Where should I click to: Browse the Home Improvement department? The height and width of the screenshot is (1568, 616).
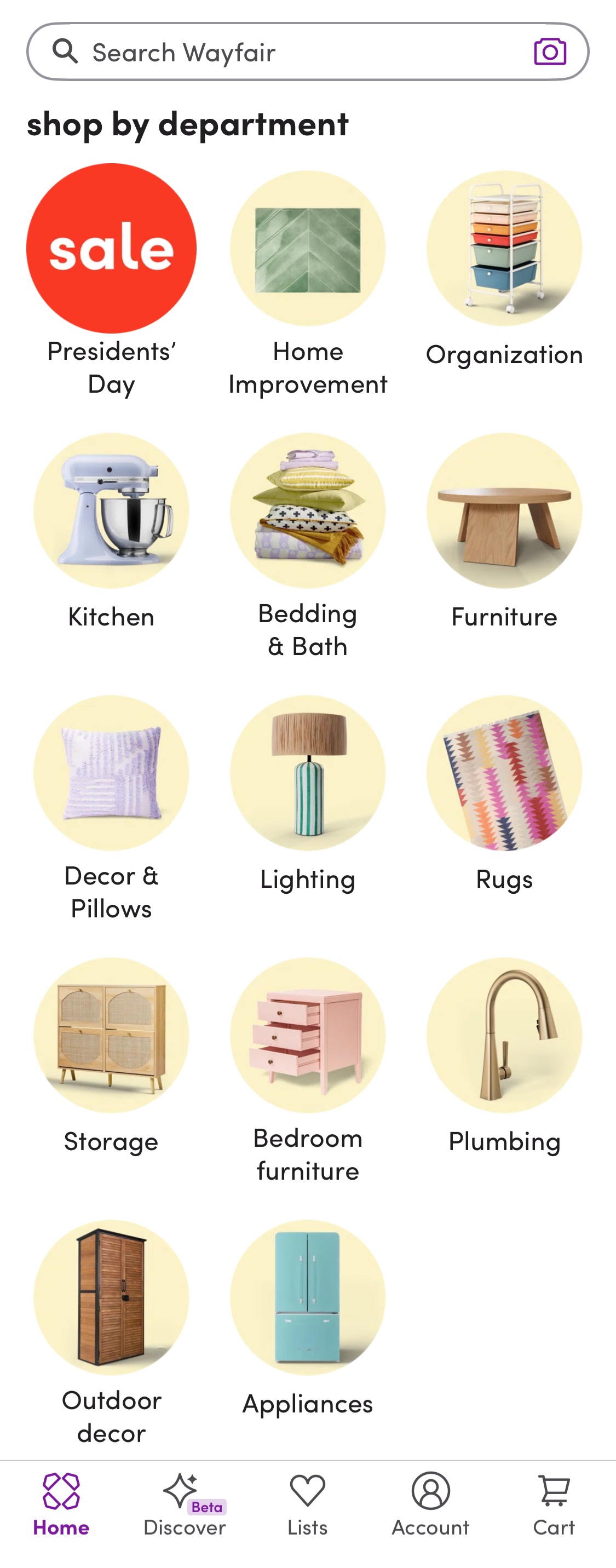[x=307, y=248]
